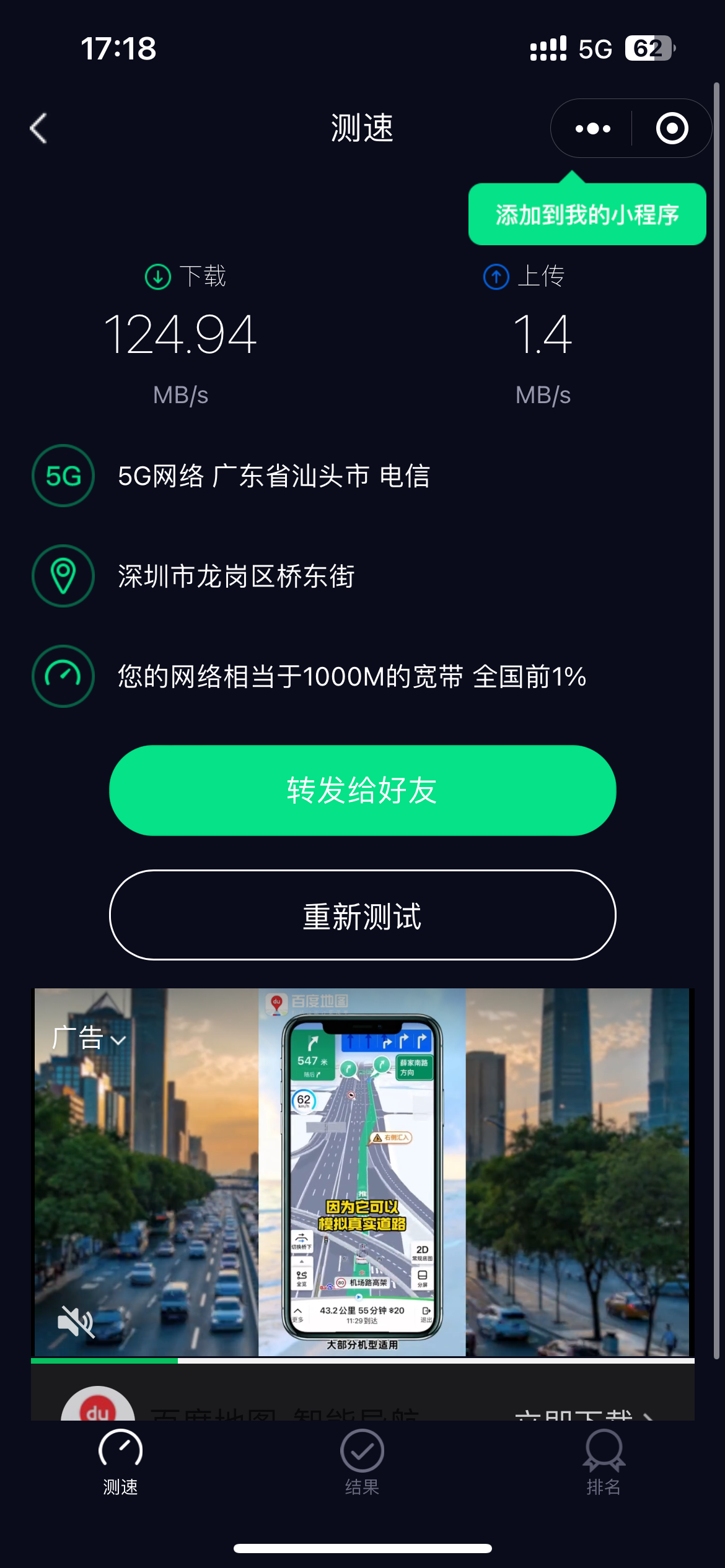Viewport: 725px width, 1568px height.
Task: Switch to the 测速 tab
Action: coord(120,1462)
